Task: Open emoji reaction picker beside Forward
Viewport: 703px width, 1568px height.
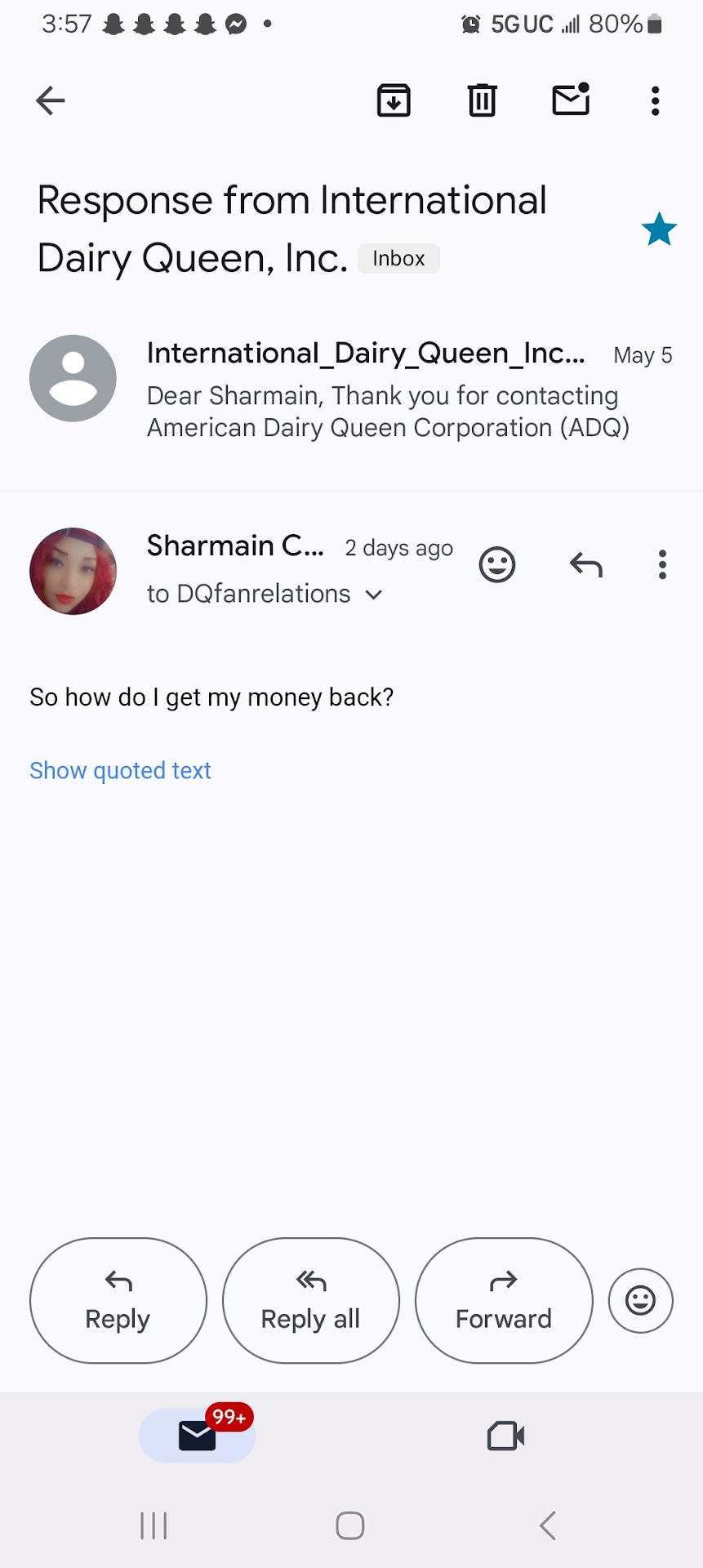Action: (x=640, y=1300)
